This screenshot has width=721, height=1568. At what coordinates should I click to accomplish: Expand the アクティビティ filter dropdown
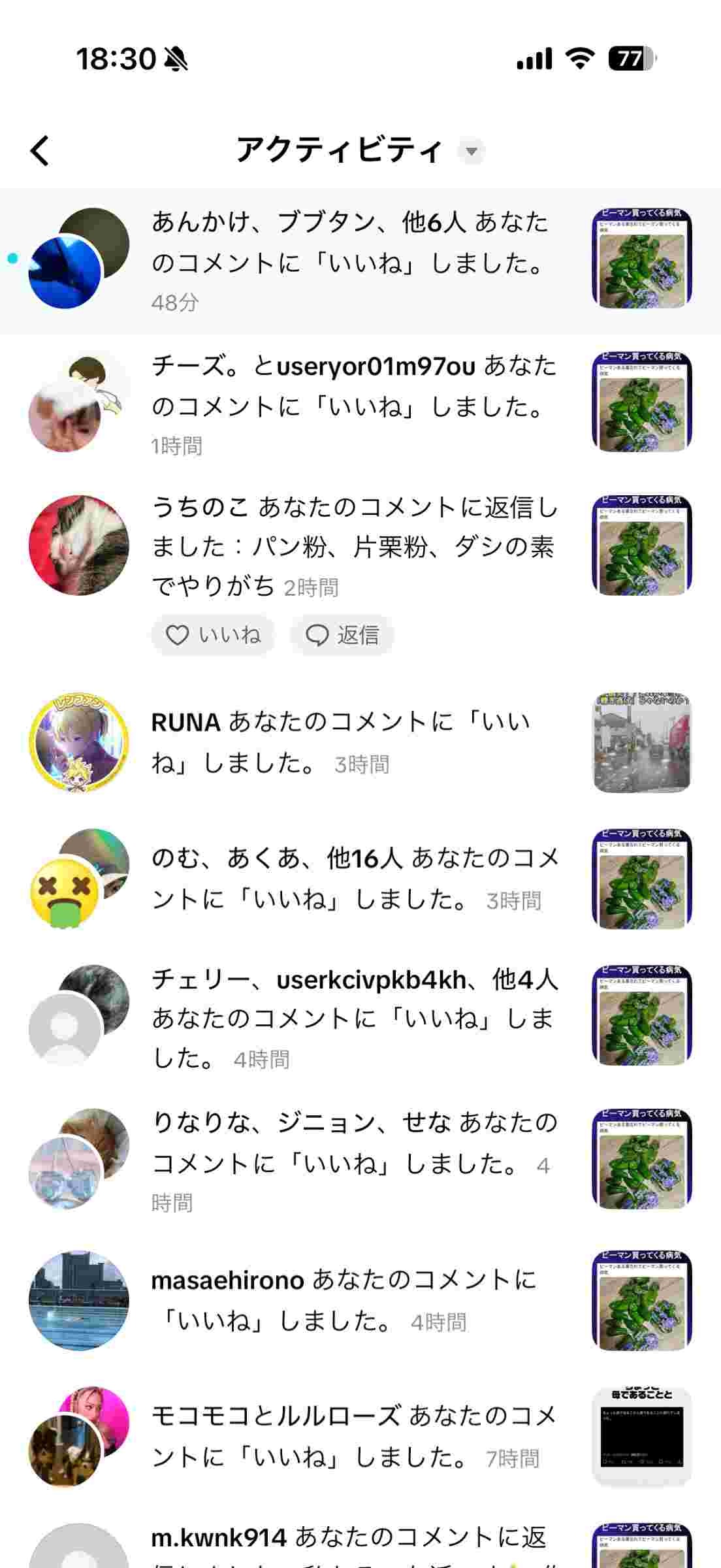click(x=471, y=151)
